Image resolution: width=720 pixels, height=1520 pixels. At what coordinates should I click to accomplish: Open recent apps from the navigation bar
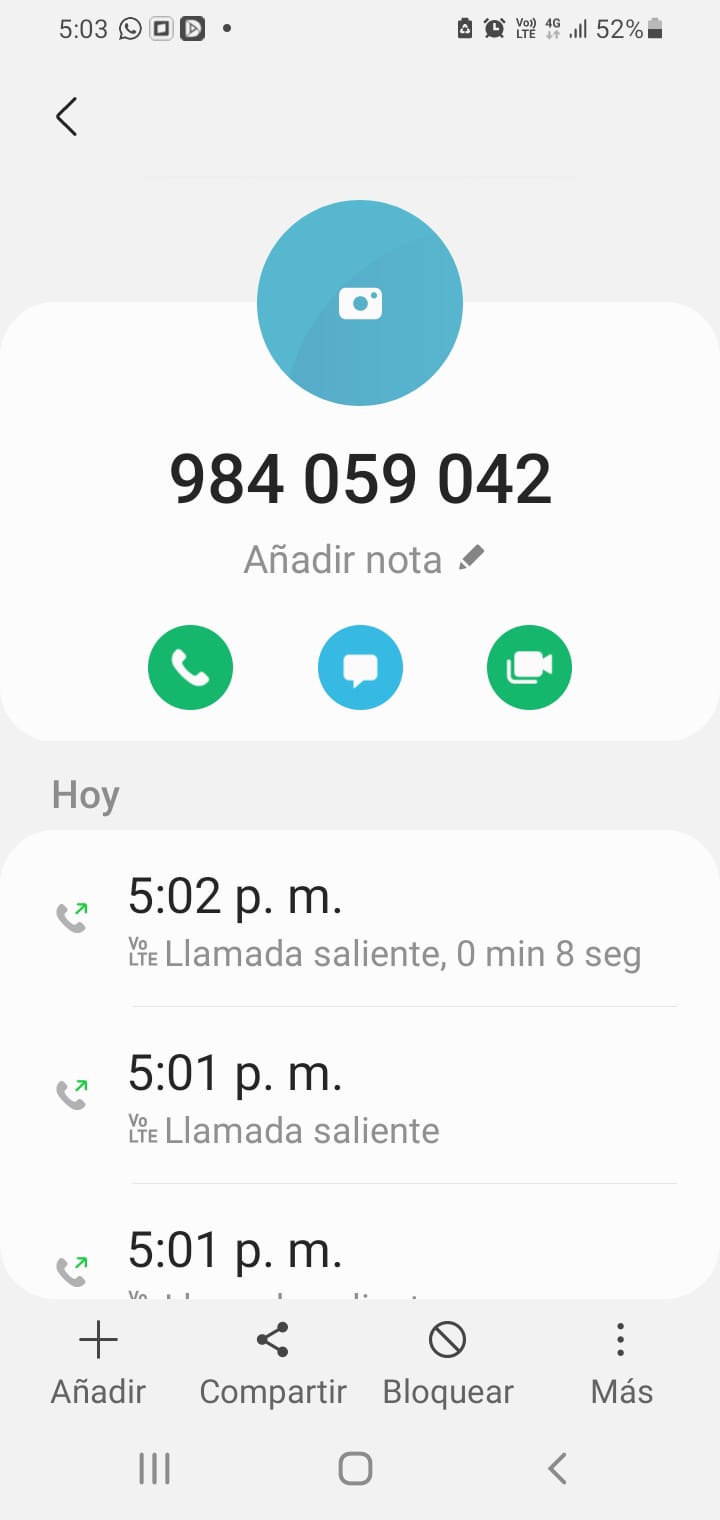click(154, 1469)
